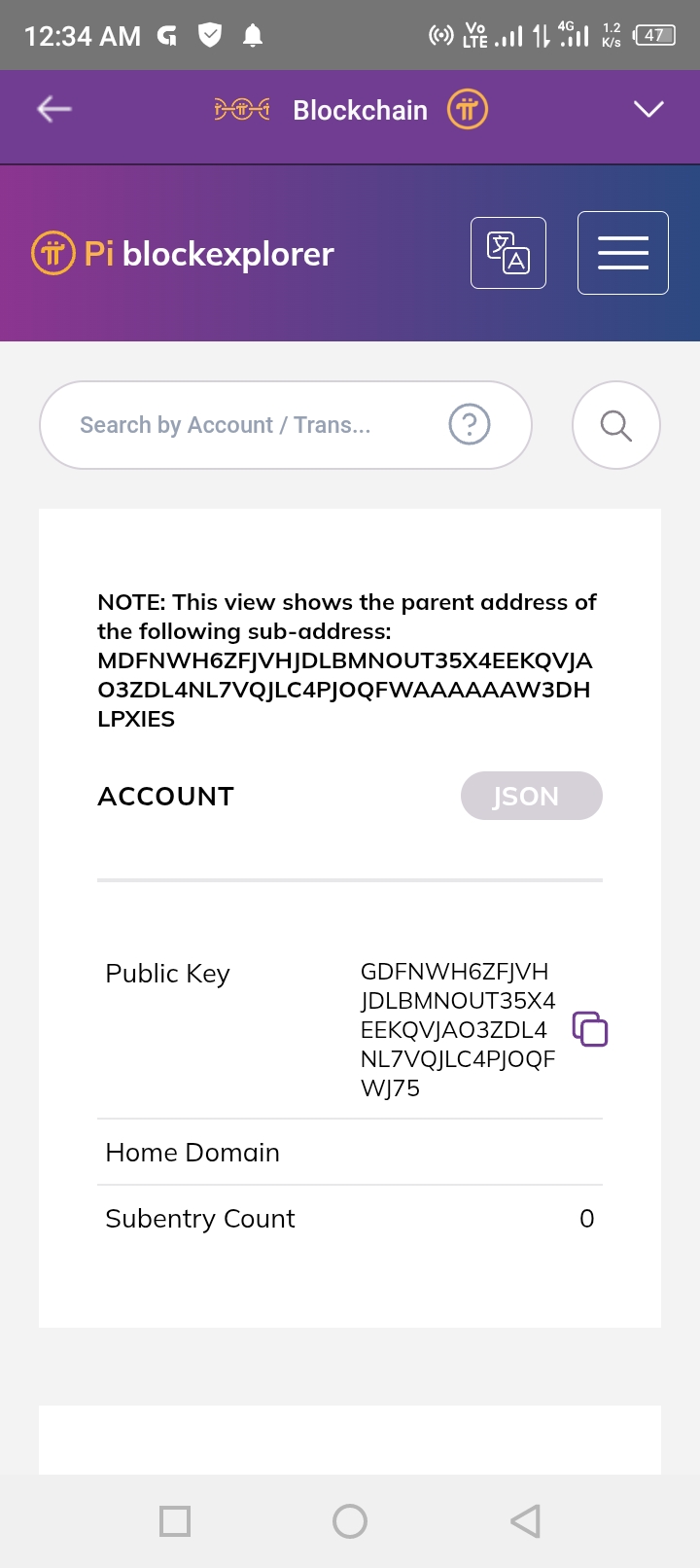Switch to the JSON view

(x=532, y=796)
